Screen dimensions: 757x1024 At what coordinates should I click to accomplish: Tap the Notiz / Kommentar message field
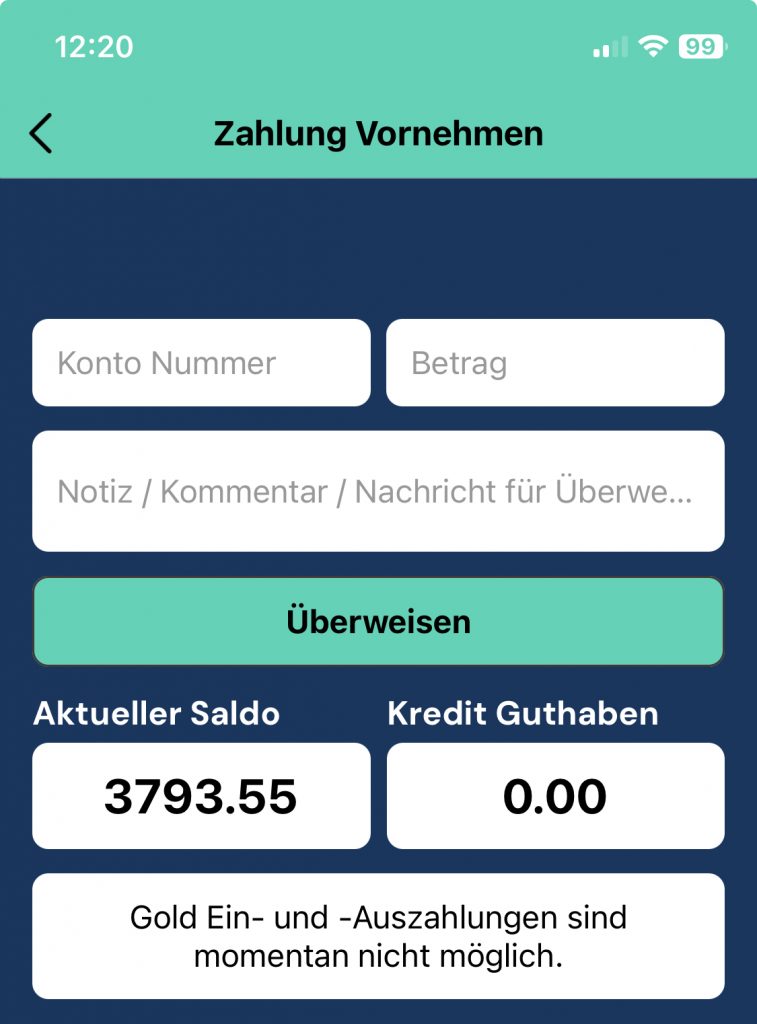pos(378,491)
